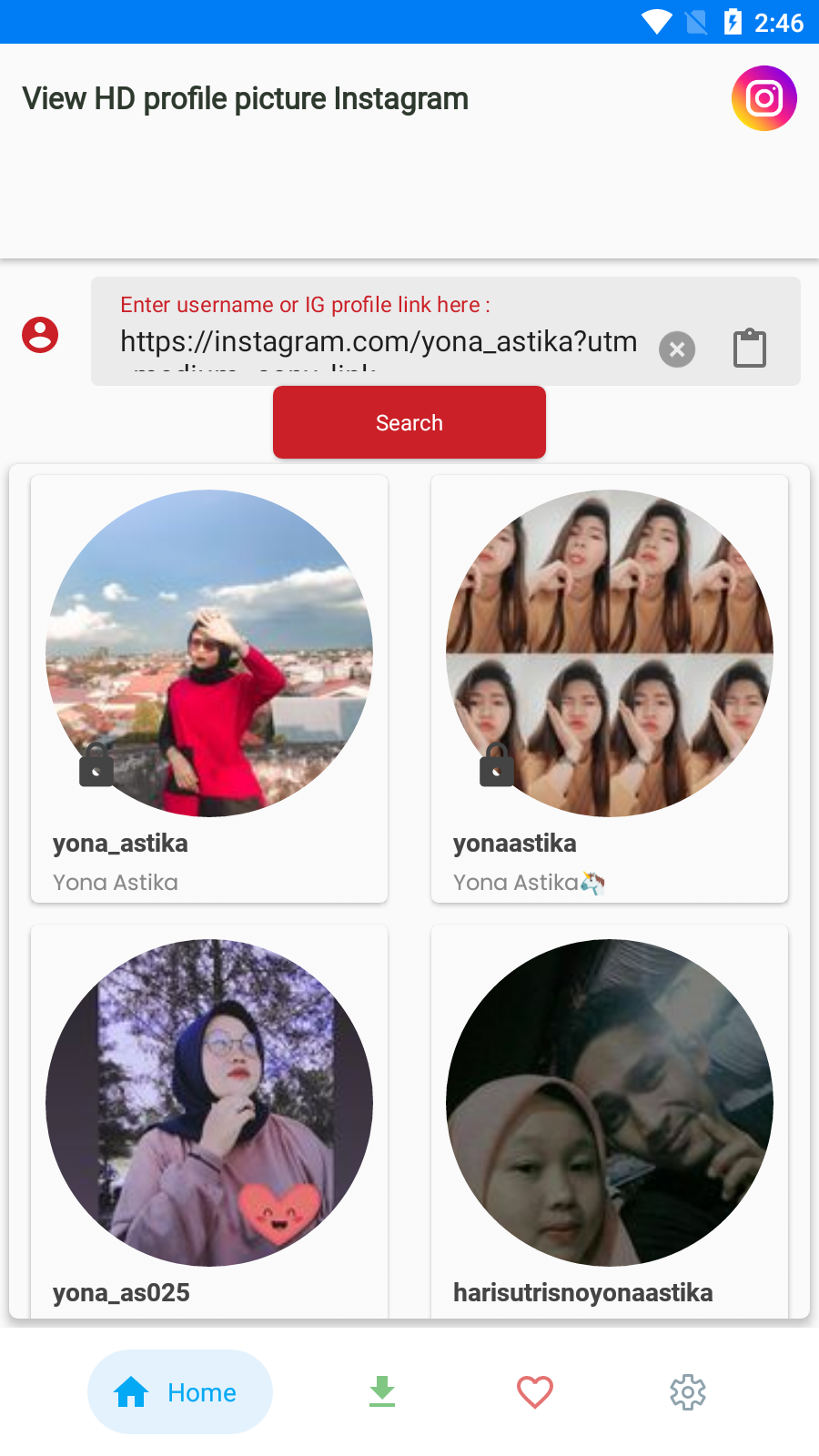Open the Instagram logo icon
This screenshot has height=1456, width=819.
[x=763, y=97]
